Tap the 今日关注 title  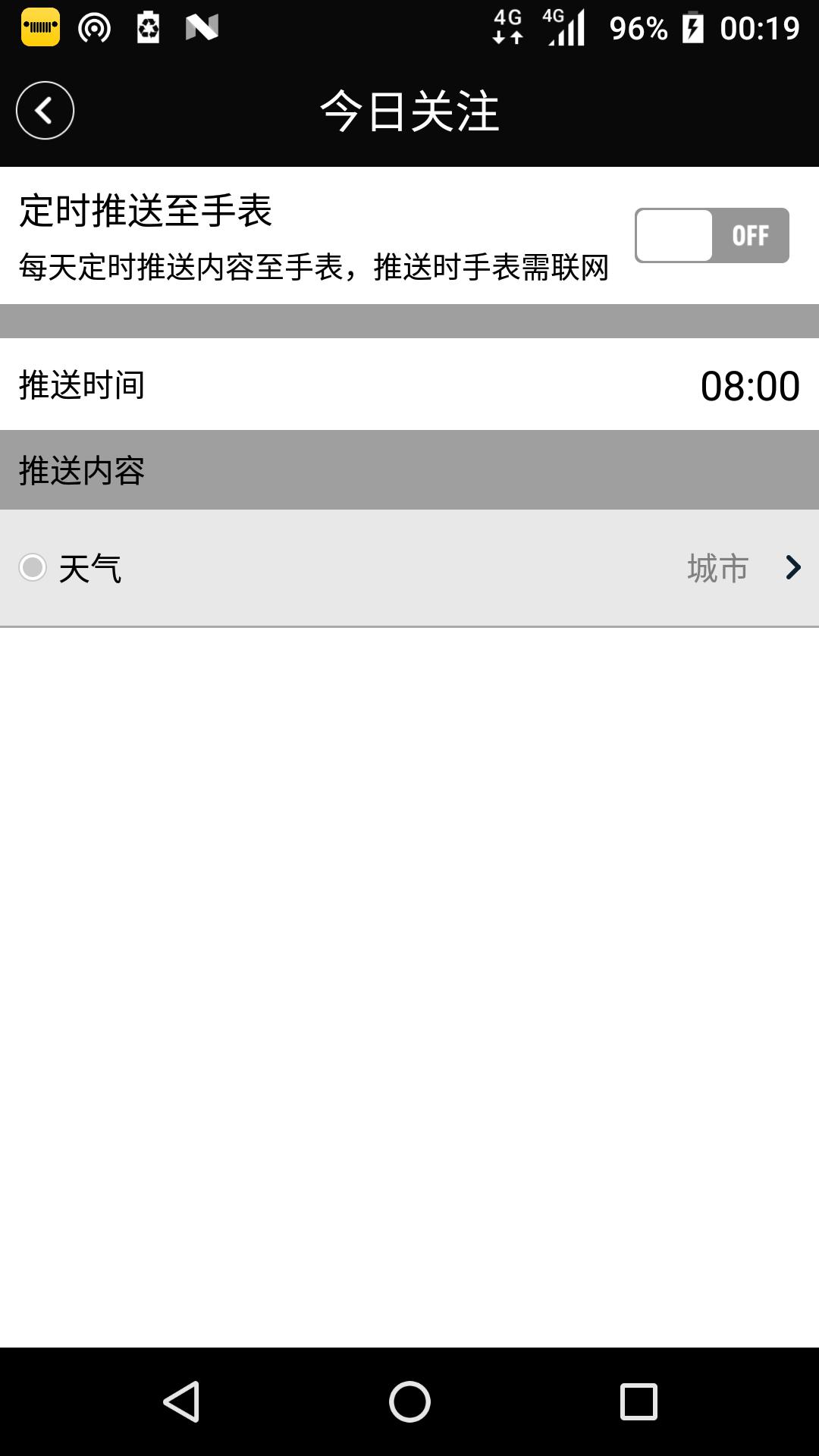click(409, 108)
